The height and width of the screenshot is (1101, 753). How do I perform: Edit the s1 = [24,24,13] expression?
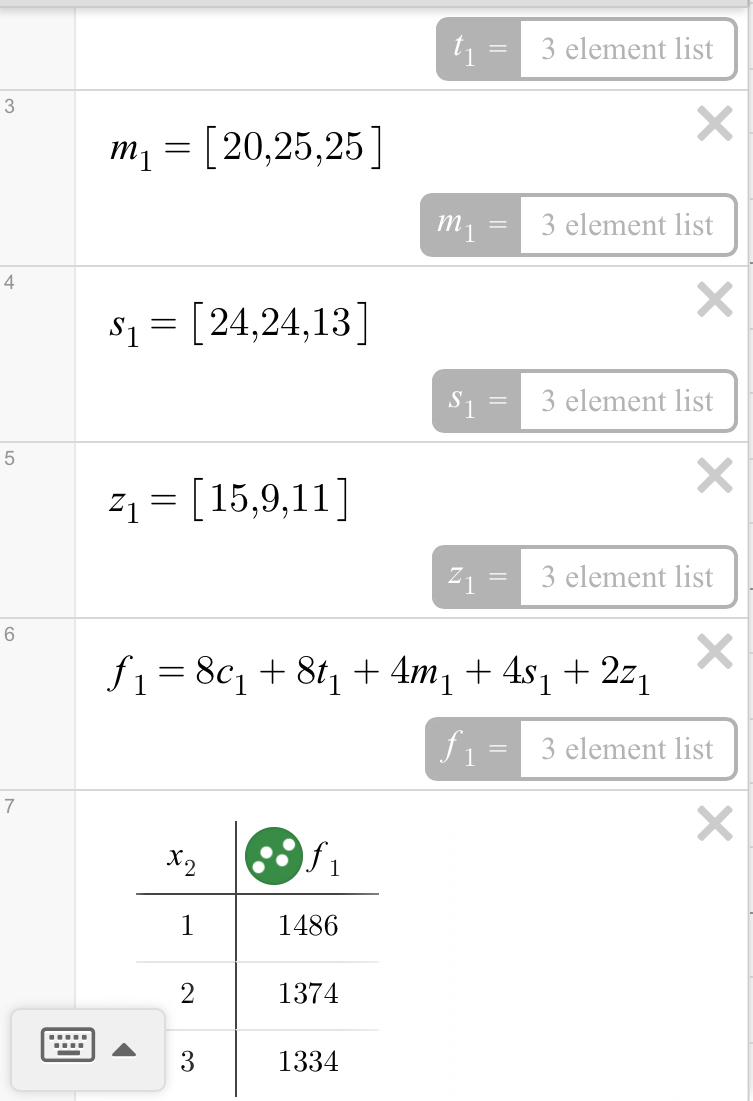(x=238, y=326)
